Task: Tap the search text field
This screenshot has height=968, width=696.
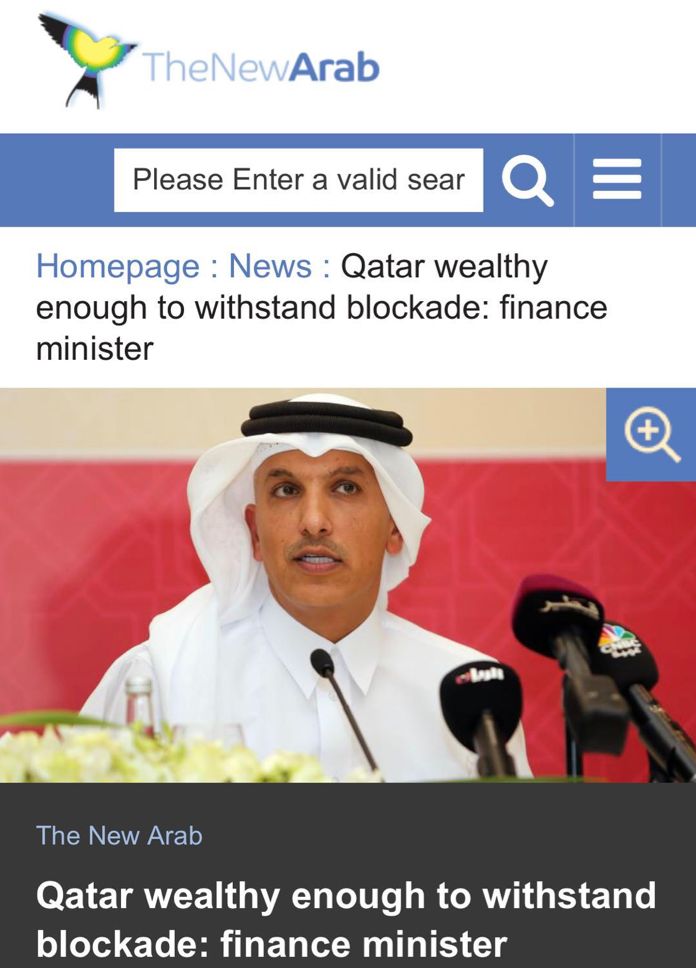Action: coord(298,180)
